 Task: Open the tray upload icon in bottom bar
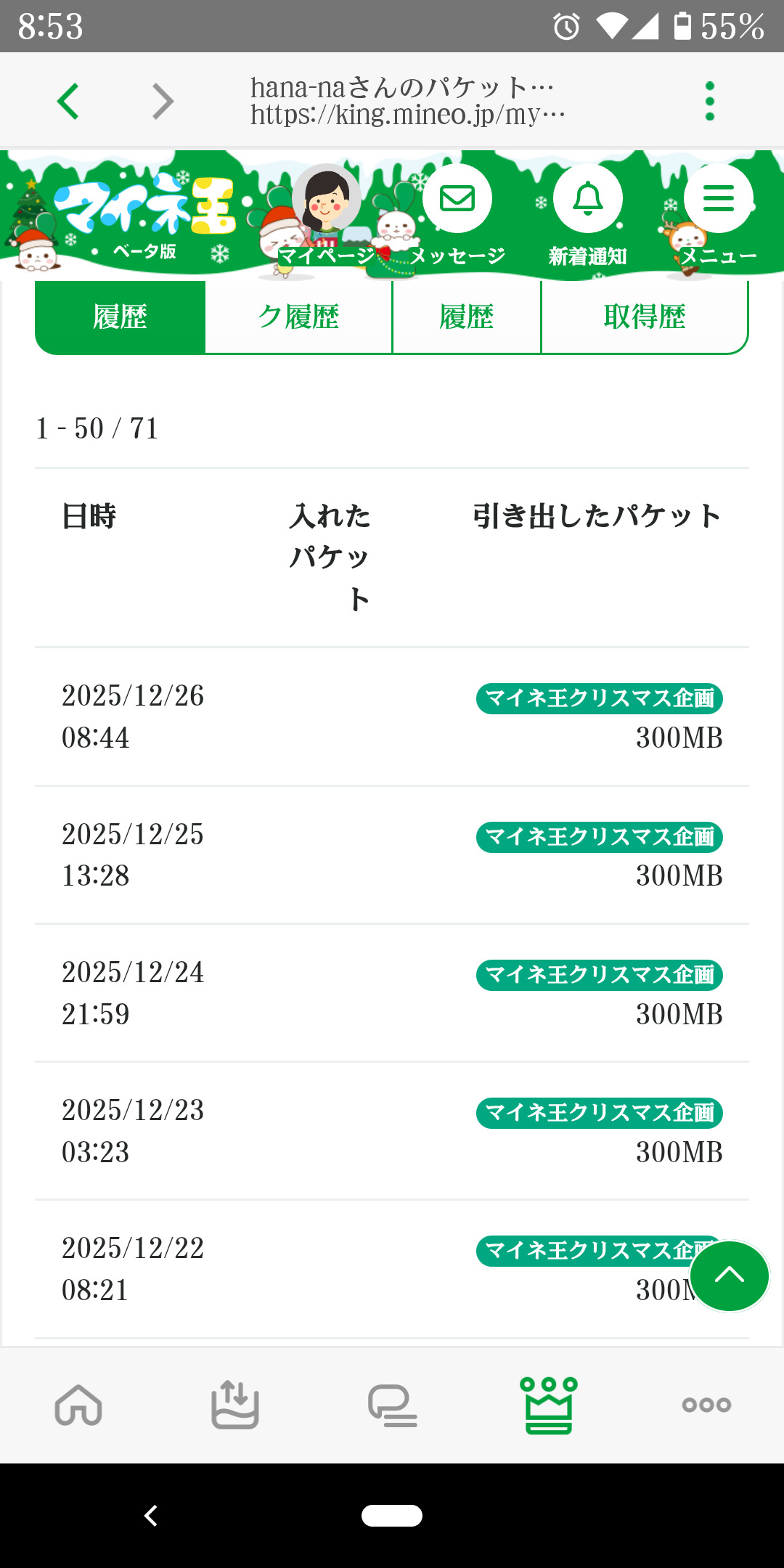click(x=235, y=1405)
